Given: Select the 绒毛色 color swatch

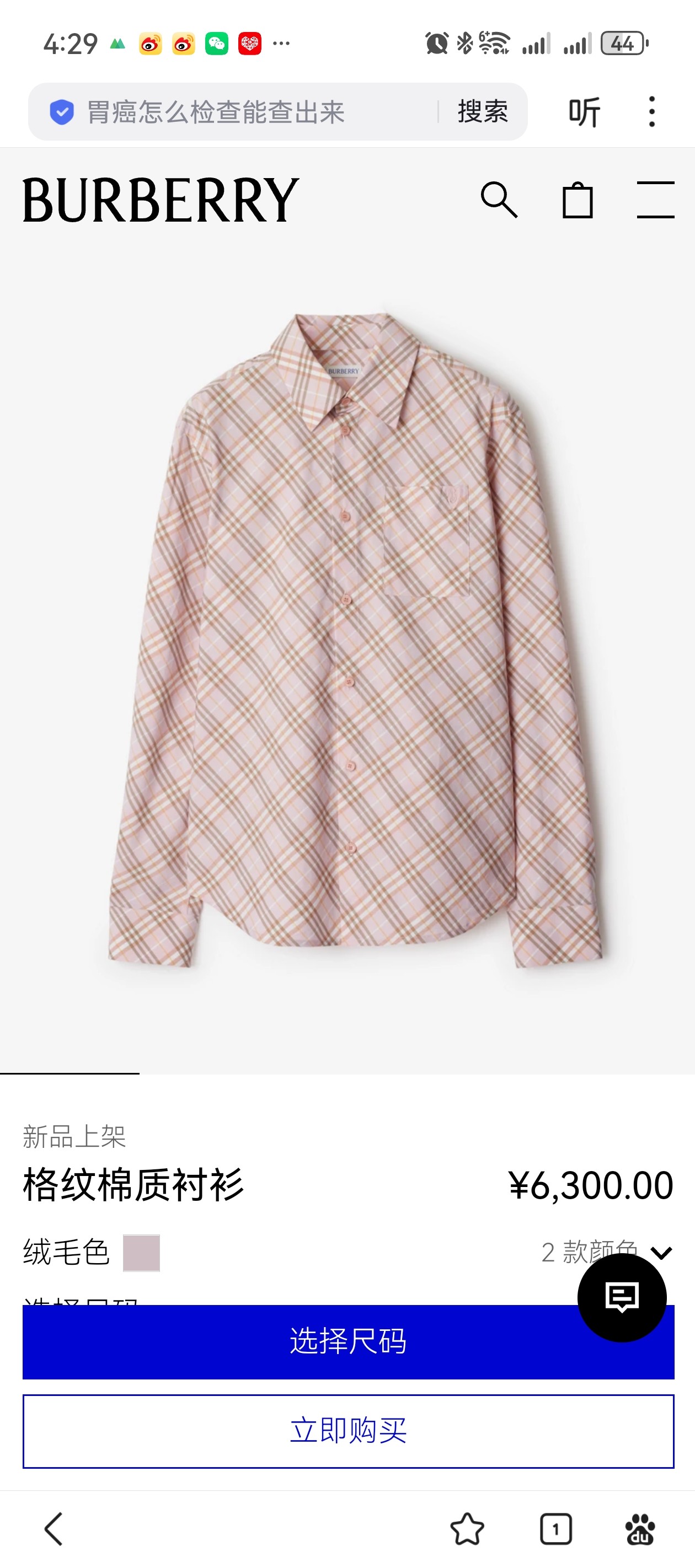Looking at the screenshot, I should (x=141, y=1253).
